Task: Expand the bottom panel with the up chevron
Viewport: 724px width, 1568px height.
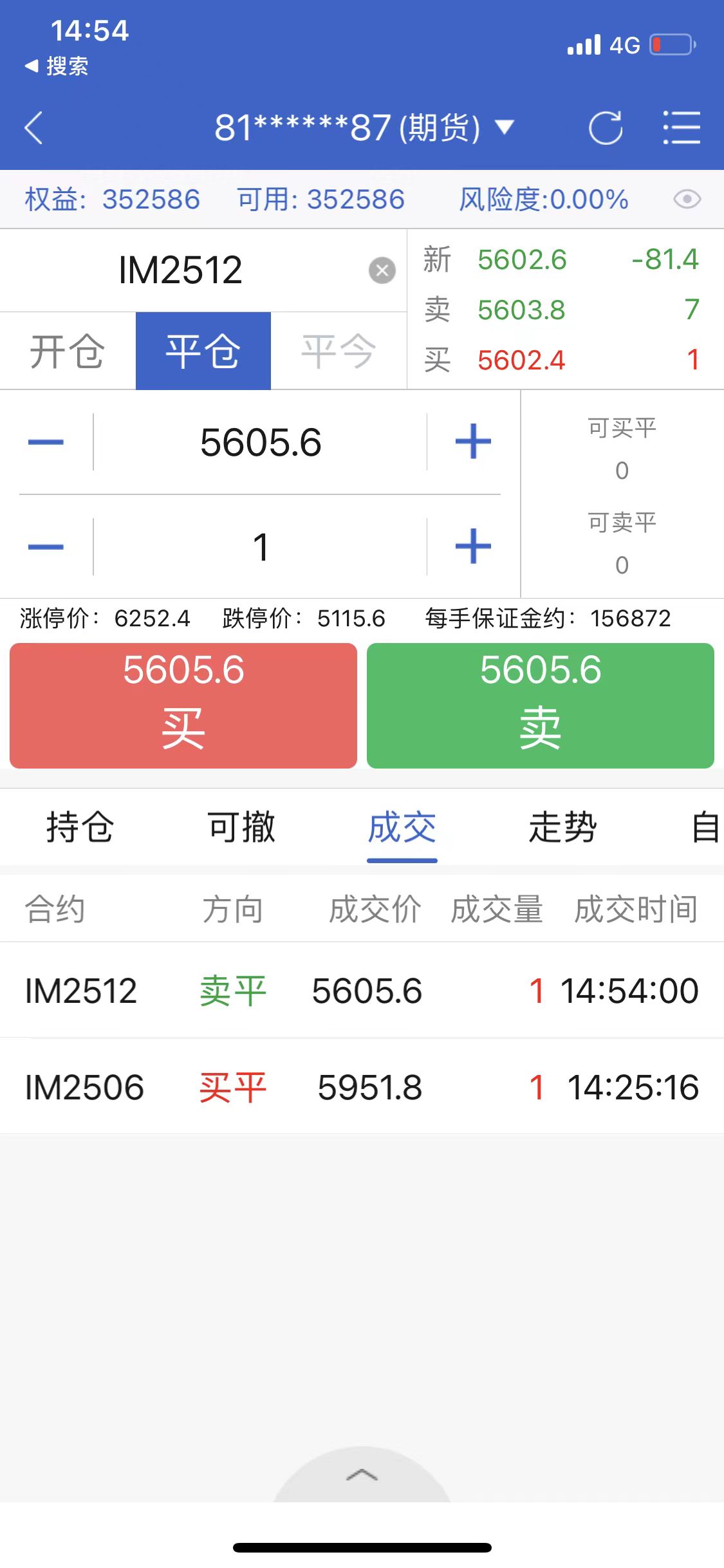Action: [362, 1475]
